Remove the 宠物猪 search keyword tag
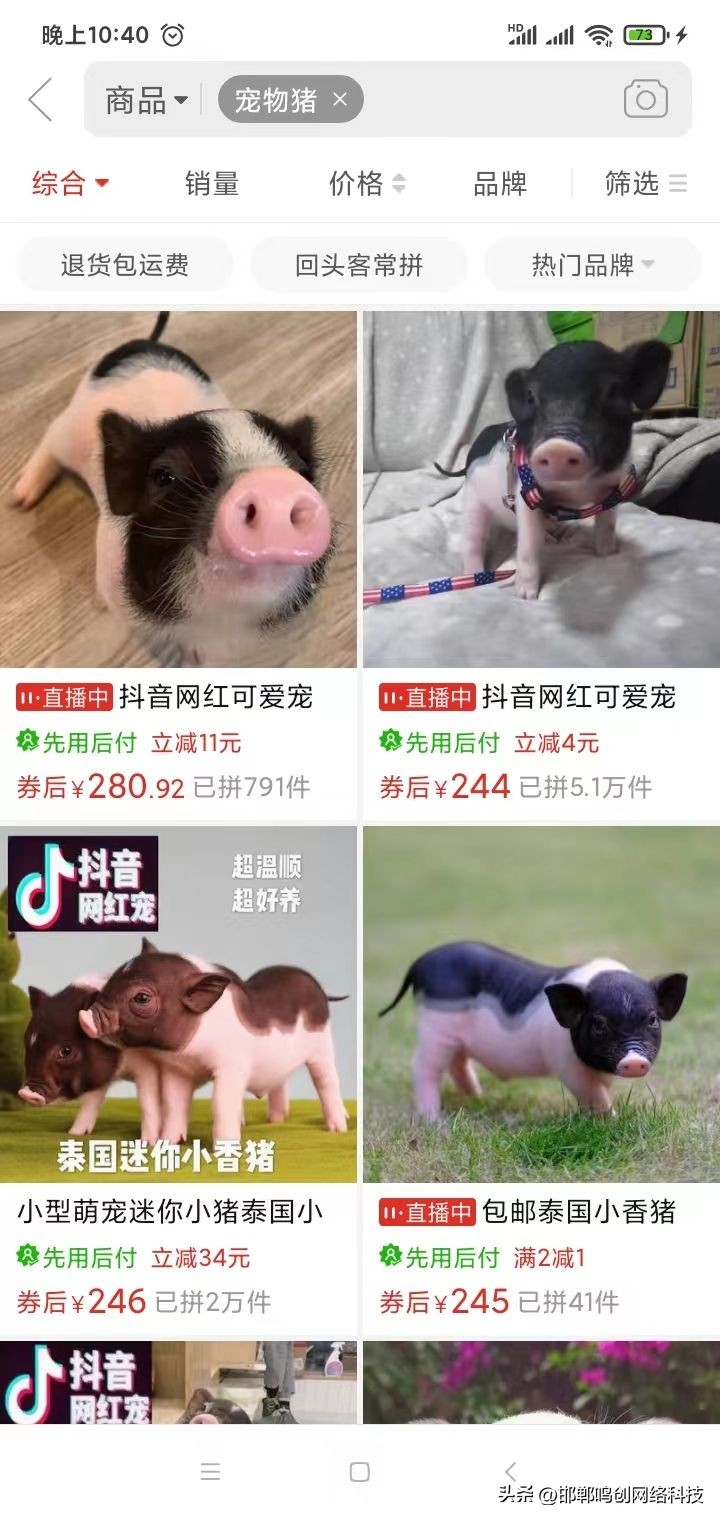Viewport: 720px width, 1520px height. [339, 99]
